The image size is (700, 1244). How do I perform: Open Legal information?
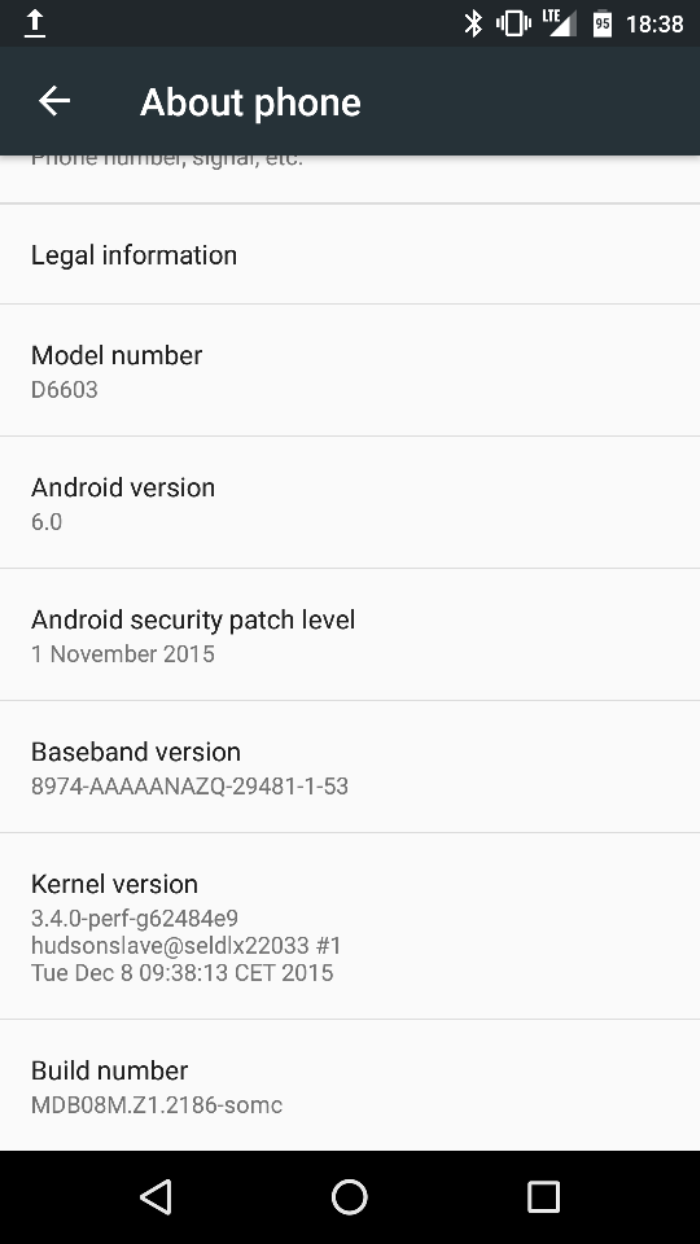coord(350,254)
